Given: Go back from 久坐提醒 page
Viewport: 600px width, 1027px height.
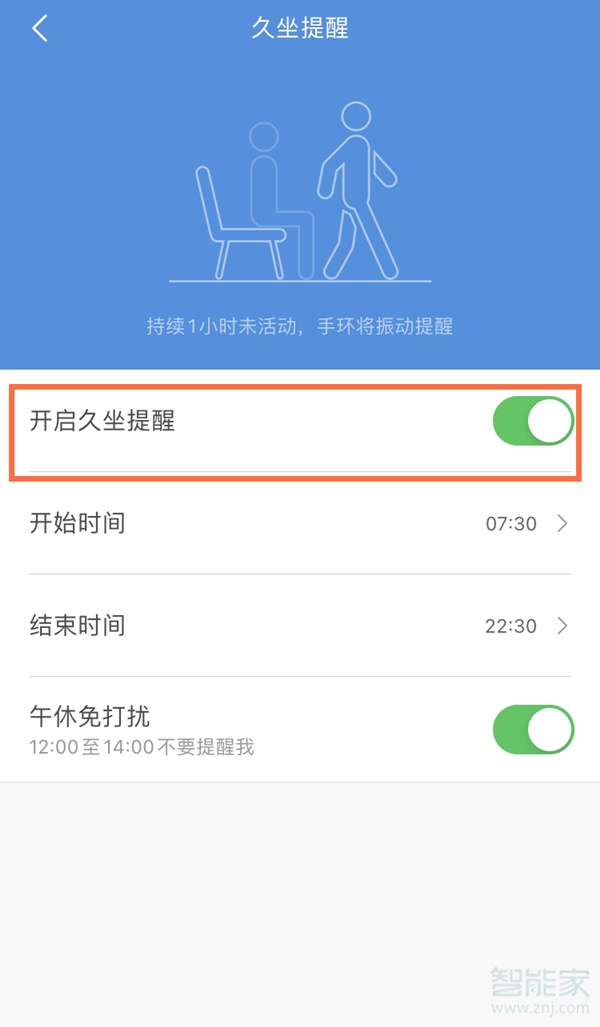Looking at the screenshot, I should 40,28.
